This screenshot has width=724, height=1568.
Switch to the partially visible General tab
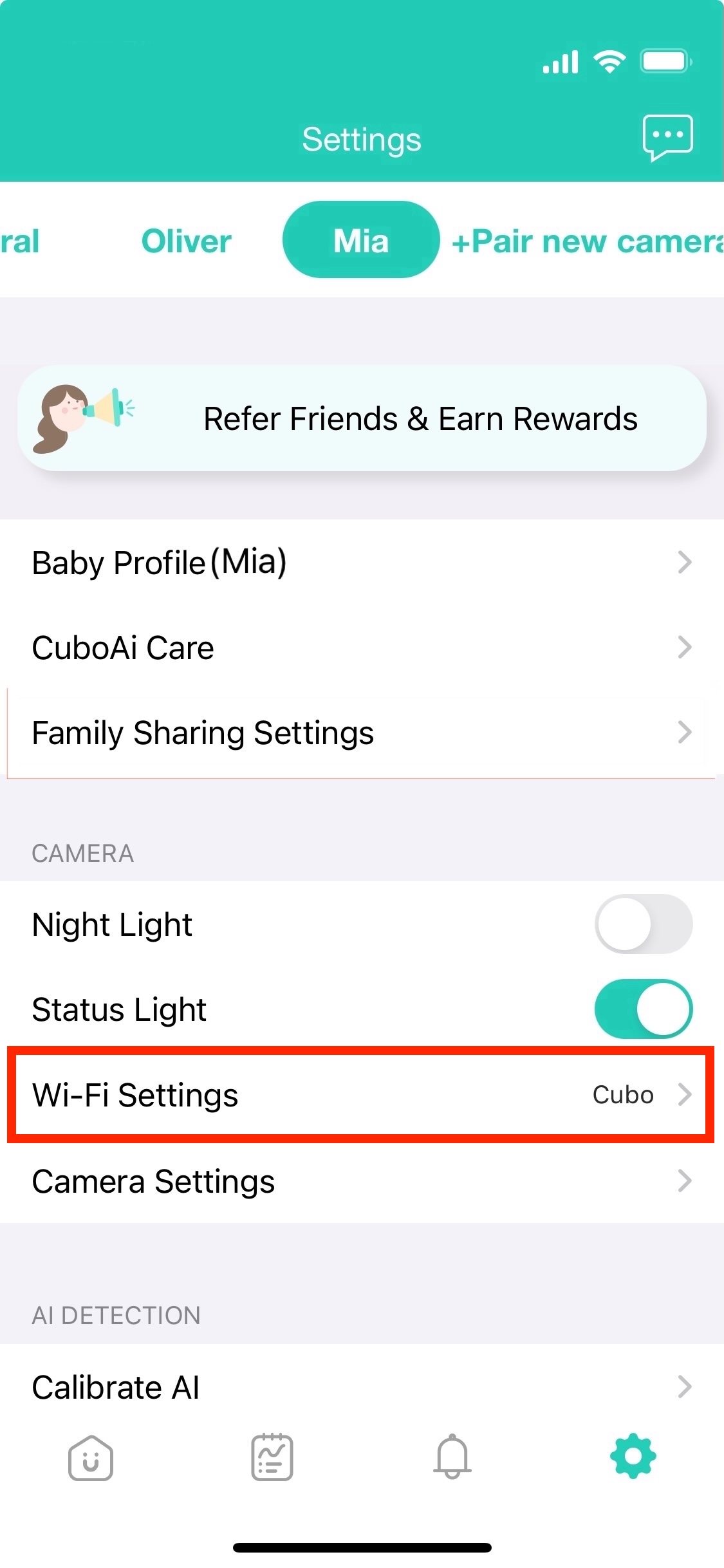pyautogui.click(x=19, y=241)
